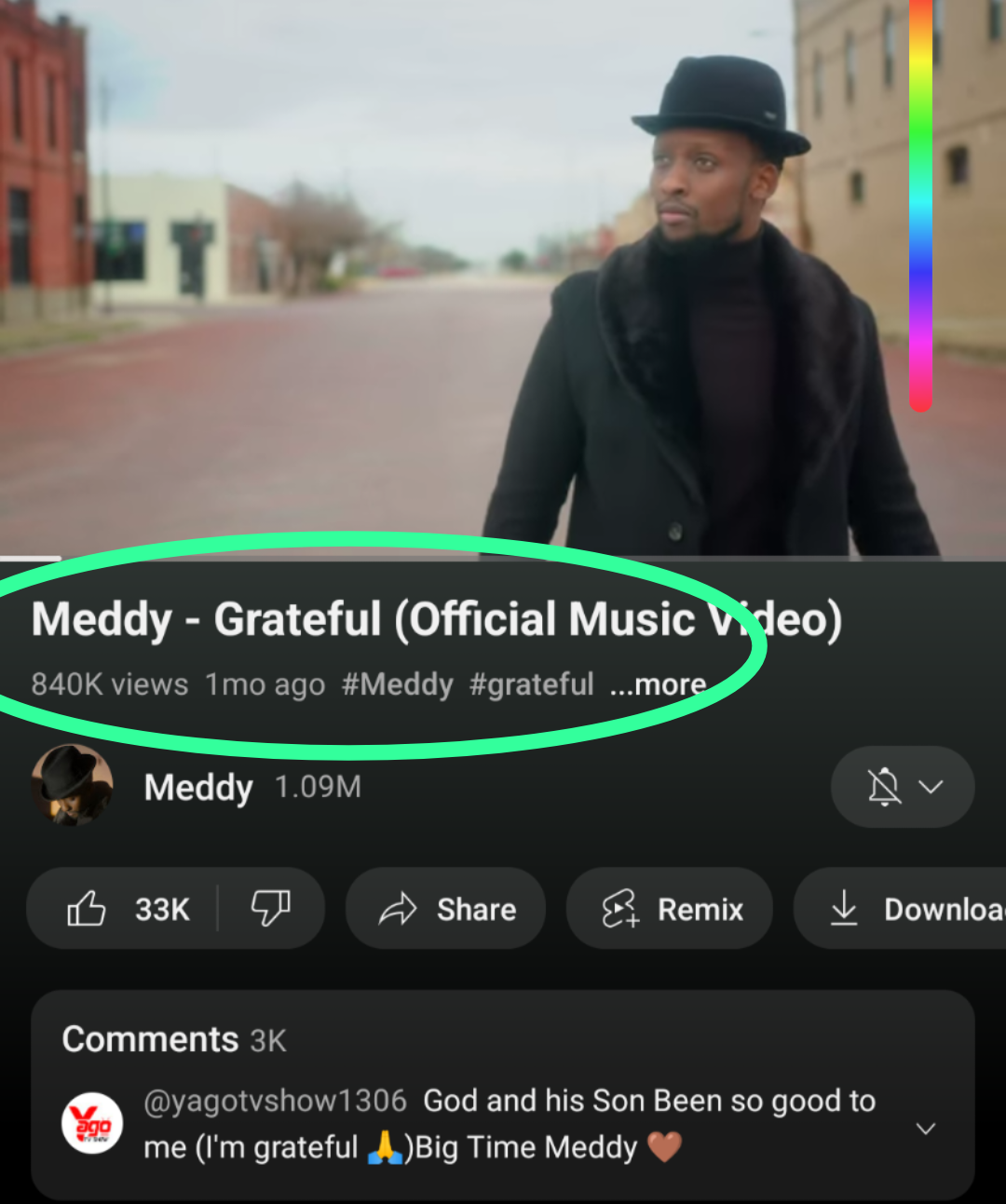This screenshot has width=1006, height=1204.
Task: Tap the video player to show controls
Action: coord(373,279)
